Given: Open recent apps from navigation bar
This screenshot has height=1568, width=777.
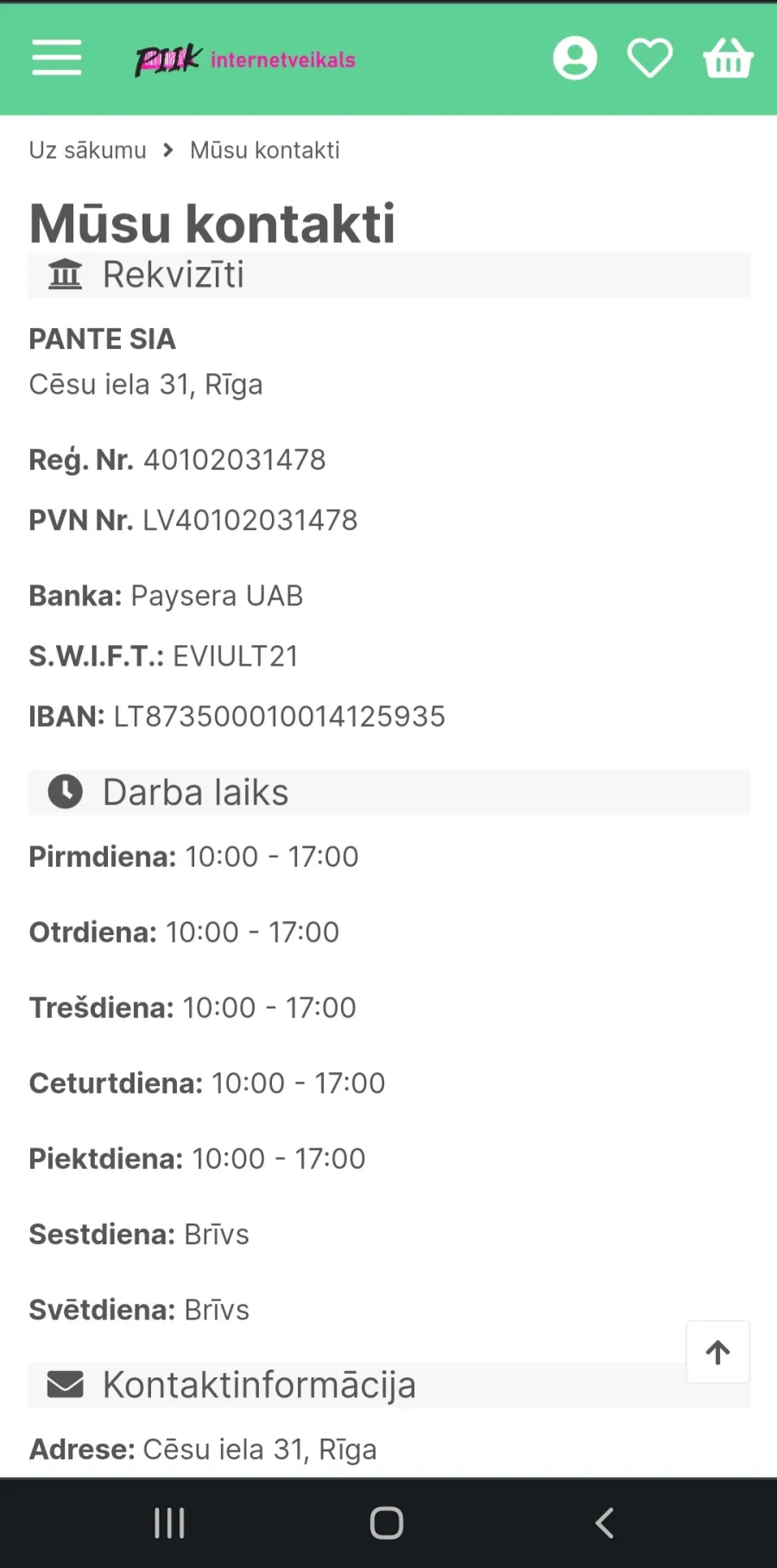Looking at the screenshot, I should pos(169,1523).
